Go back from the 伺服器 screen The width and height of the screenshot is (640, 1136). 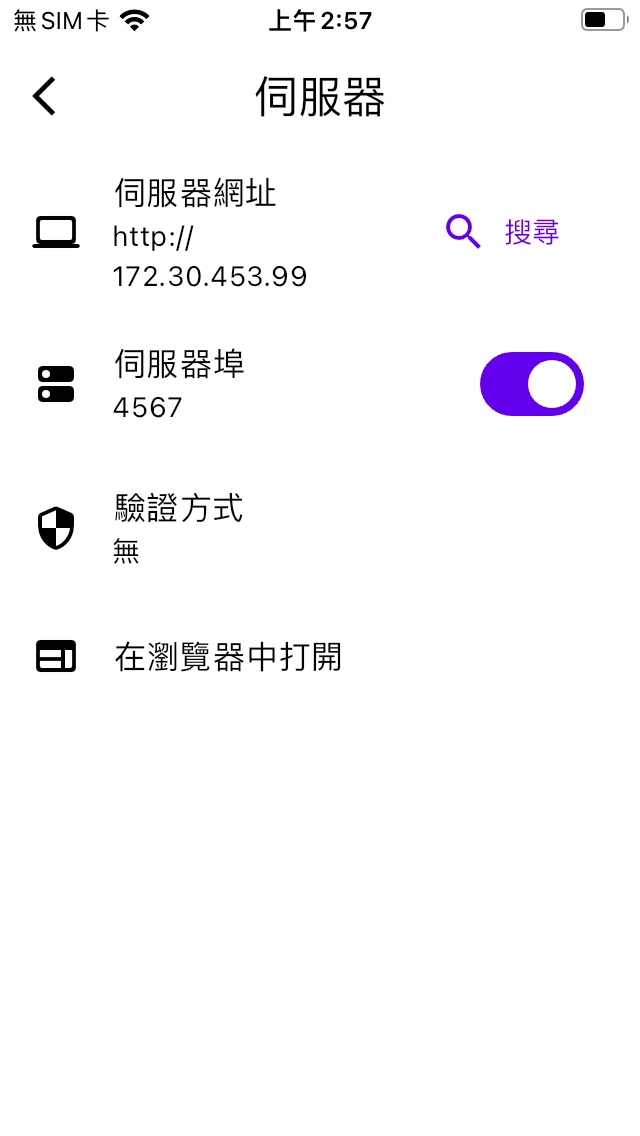[45, 97]
